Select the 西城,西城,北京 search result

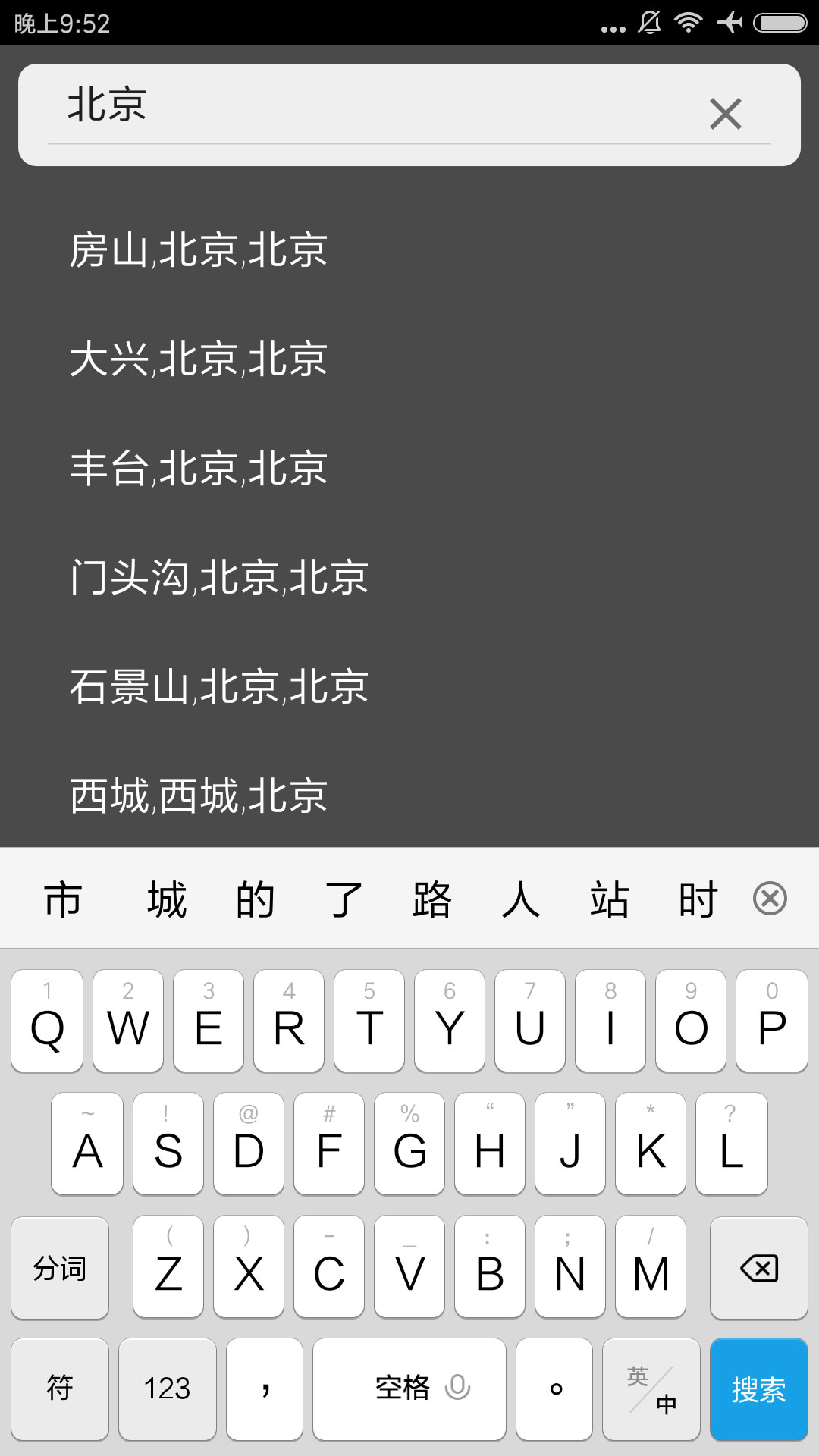tap(197, 795)
